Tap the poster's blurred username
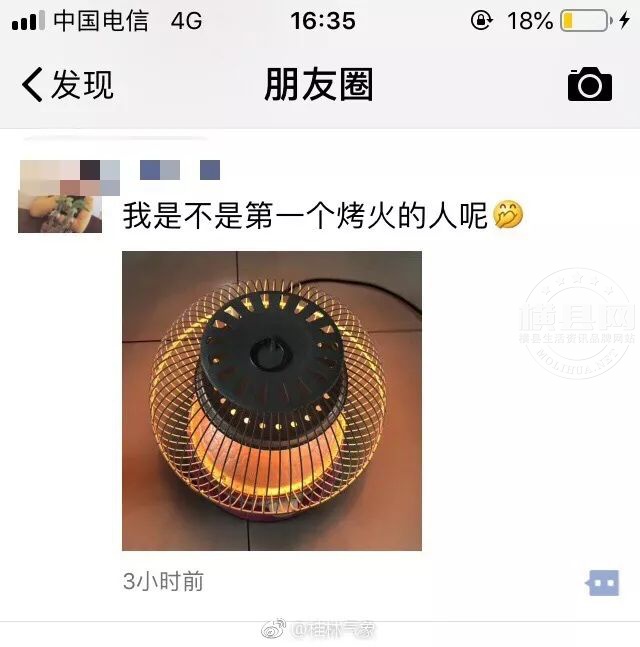Image resolution: width=640 pixels, height=647 pixels. point(180,170)
